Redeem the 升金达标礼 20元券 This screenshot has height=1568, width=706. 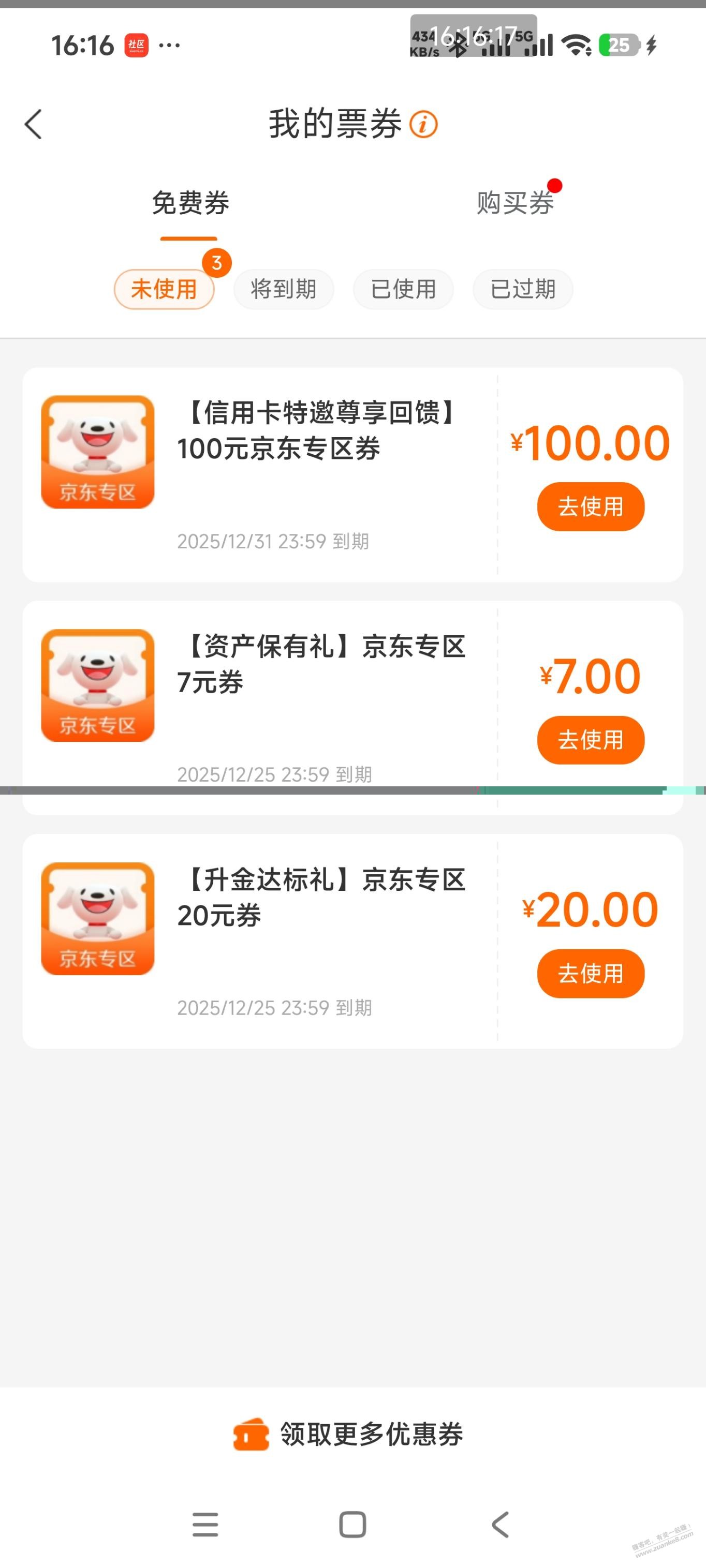coord(590,973)
